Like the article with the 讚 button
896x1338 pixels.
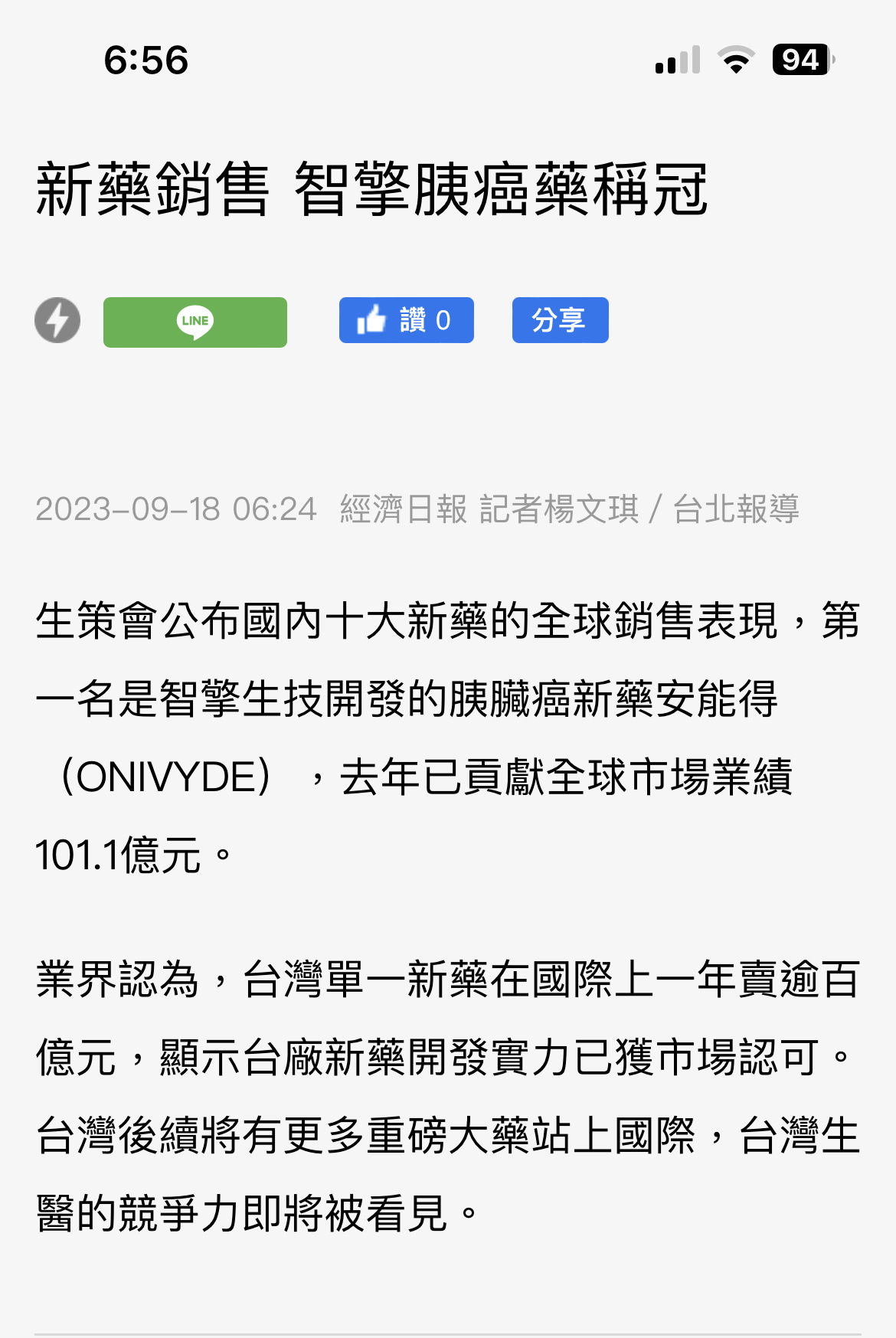pos(406,320)
